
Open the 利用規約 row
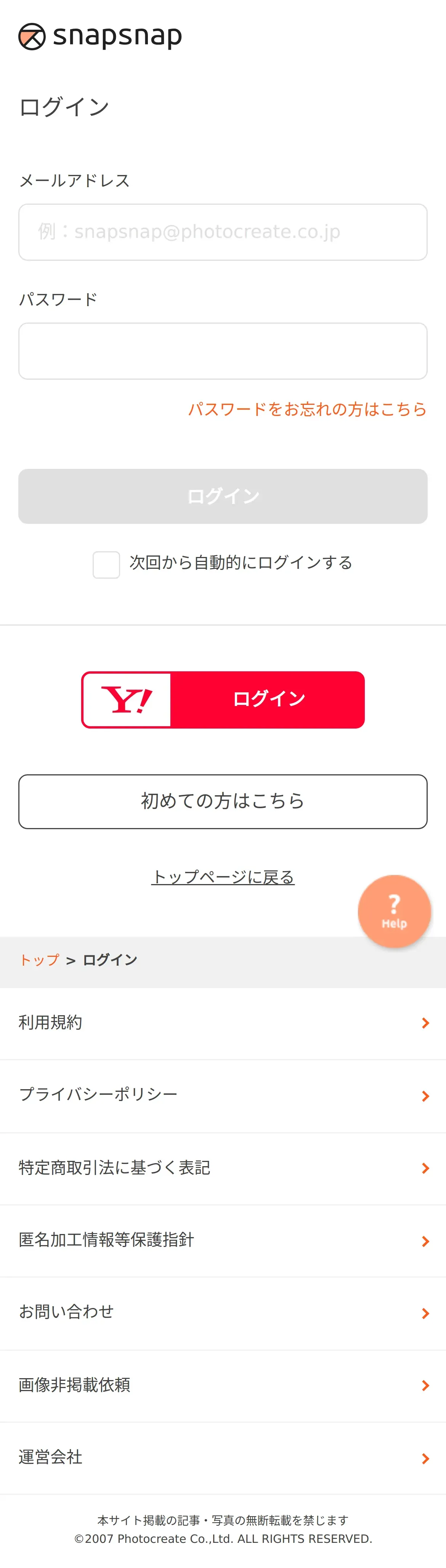tap(223, 1022)
